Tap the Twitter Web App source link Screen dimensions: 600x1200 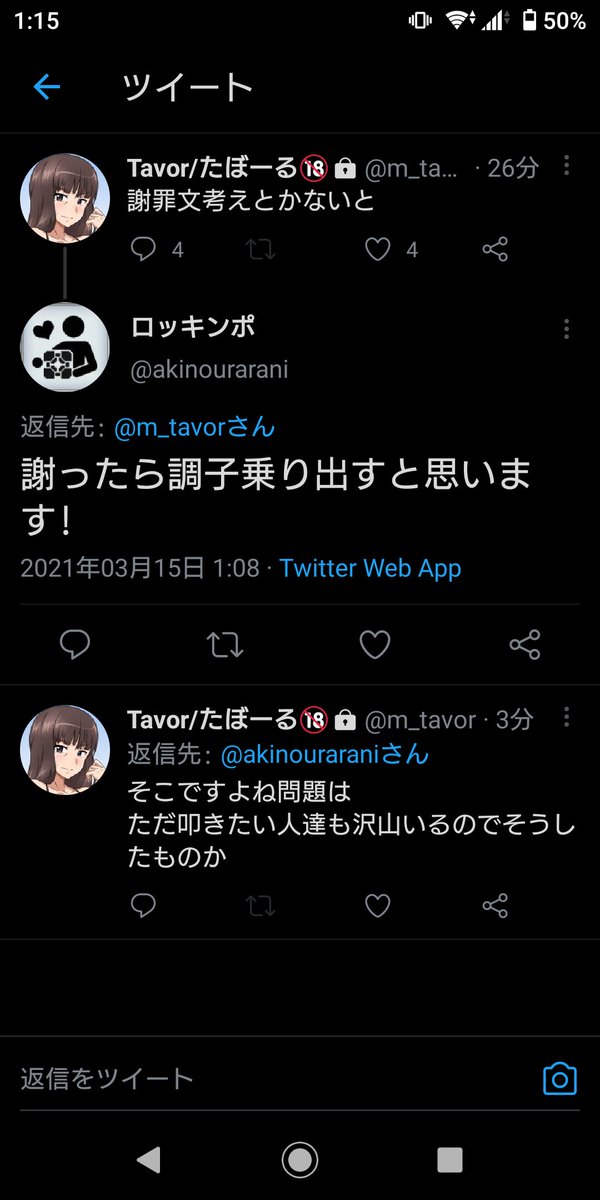pos(370,569)
